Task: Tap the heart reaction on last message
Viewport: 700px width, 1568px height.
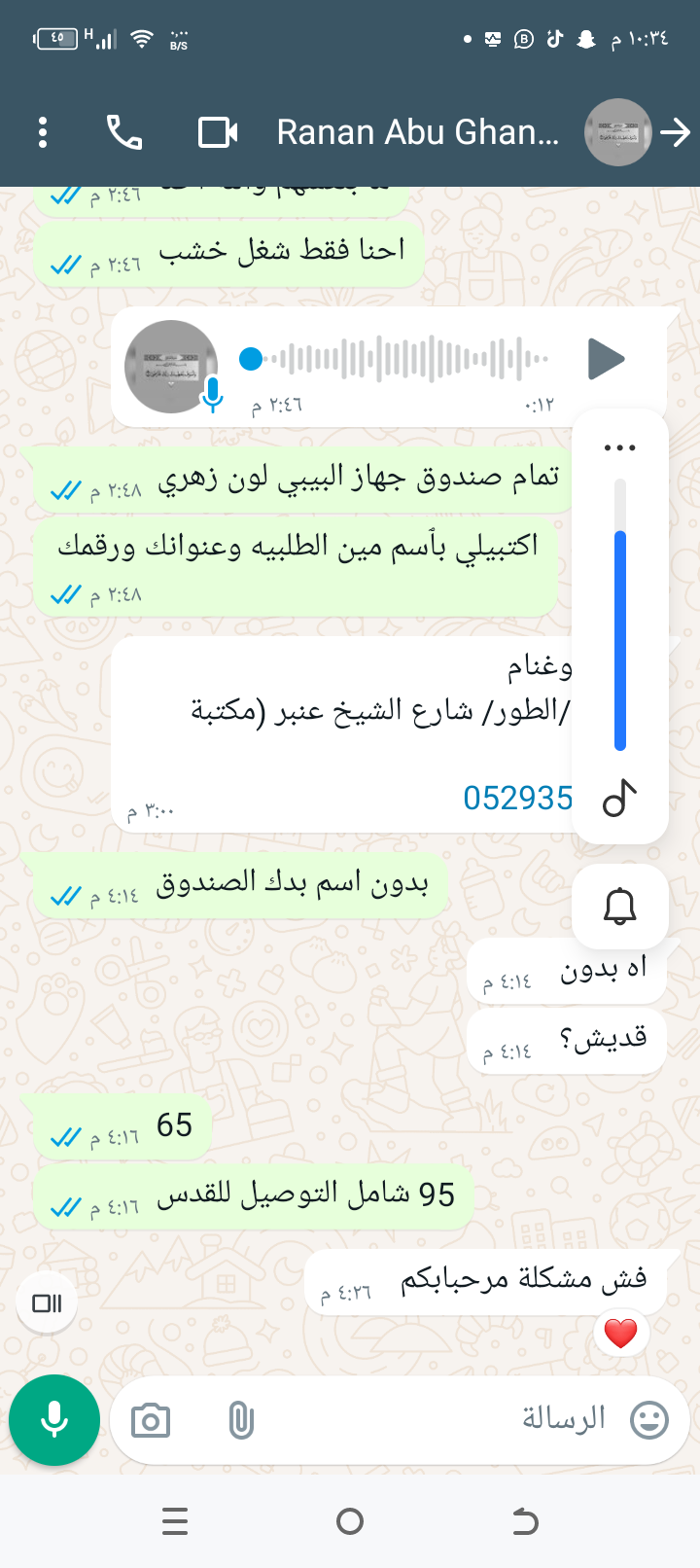Action: [620, 1333]
